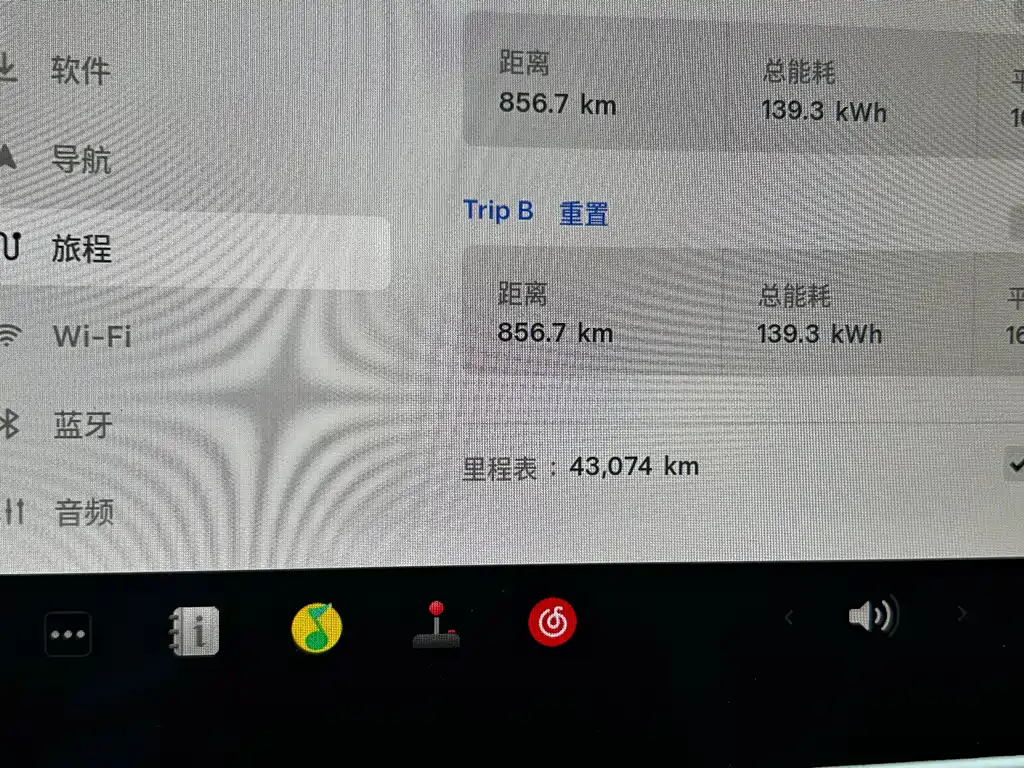Reset Trip B with the 重置 link
Viewport: 1024px width, 768px height.
(583, 213)
